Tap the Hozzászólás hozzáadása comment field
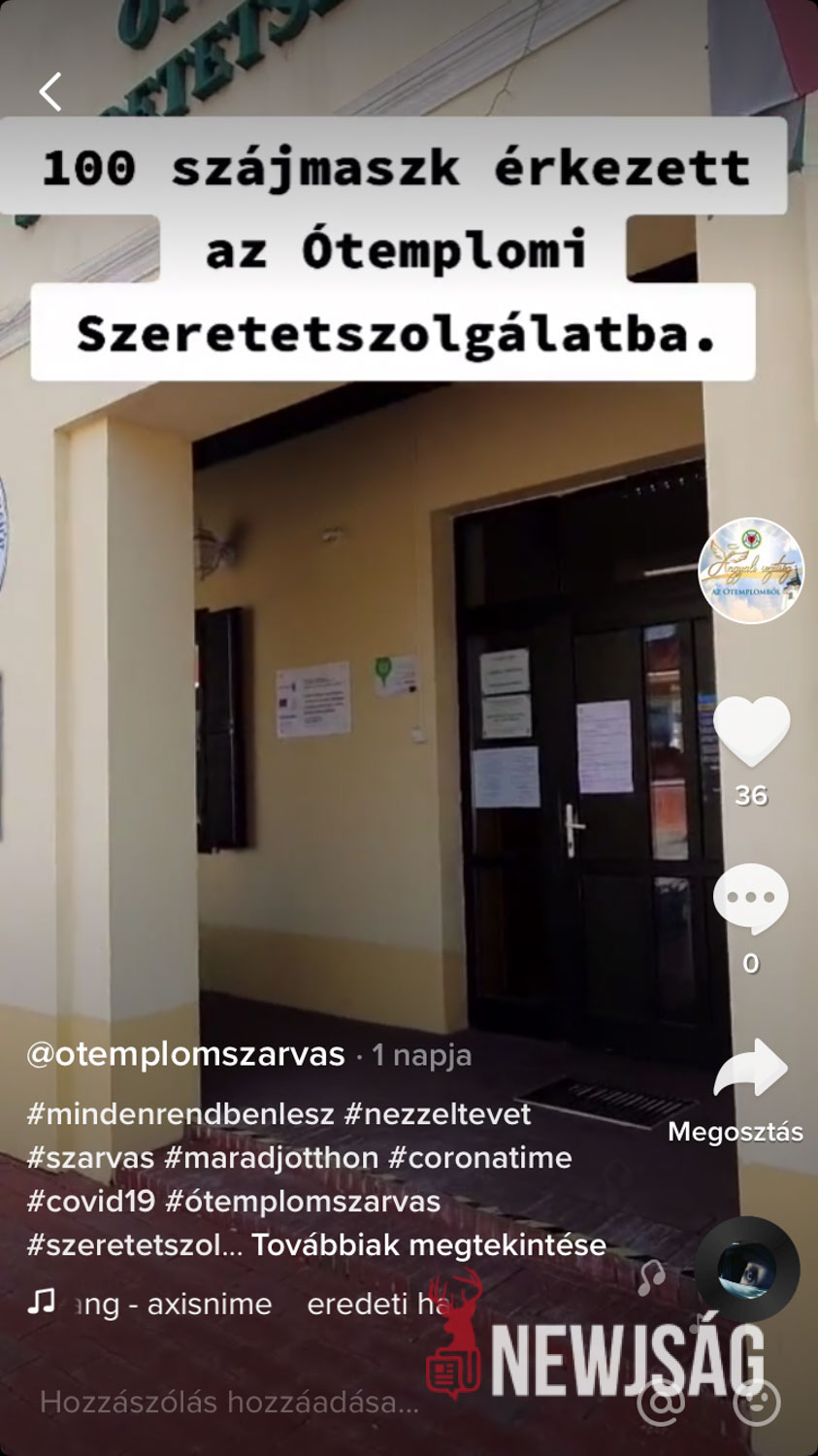The image size is (818, 1456). point(229,1403)
